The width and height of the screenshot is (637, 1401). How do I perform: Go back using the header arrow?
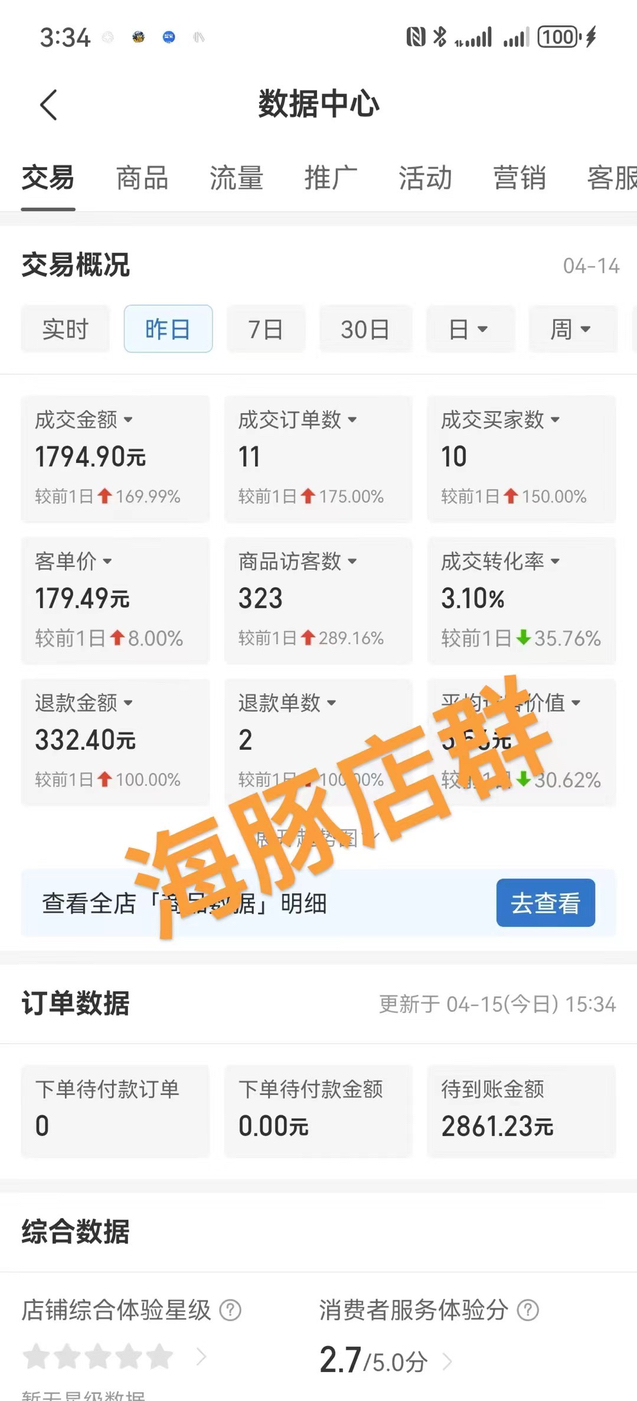point(48,104)
